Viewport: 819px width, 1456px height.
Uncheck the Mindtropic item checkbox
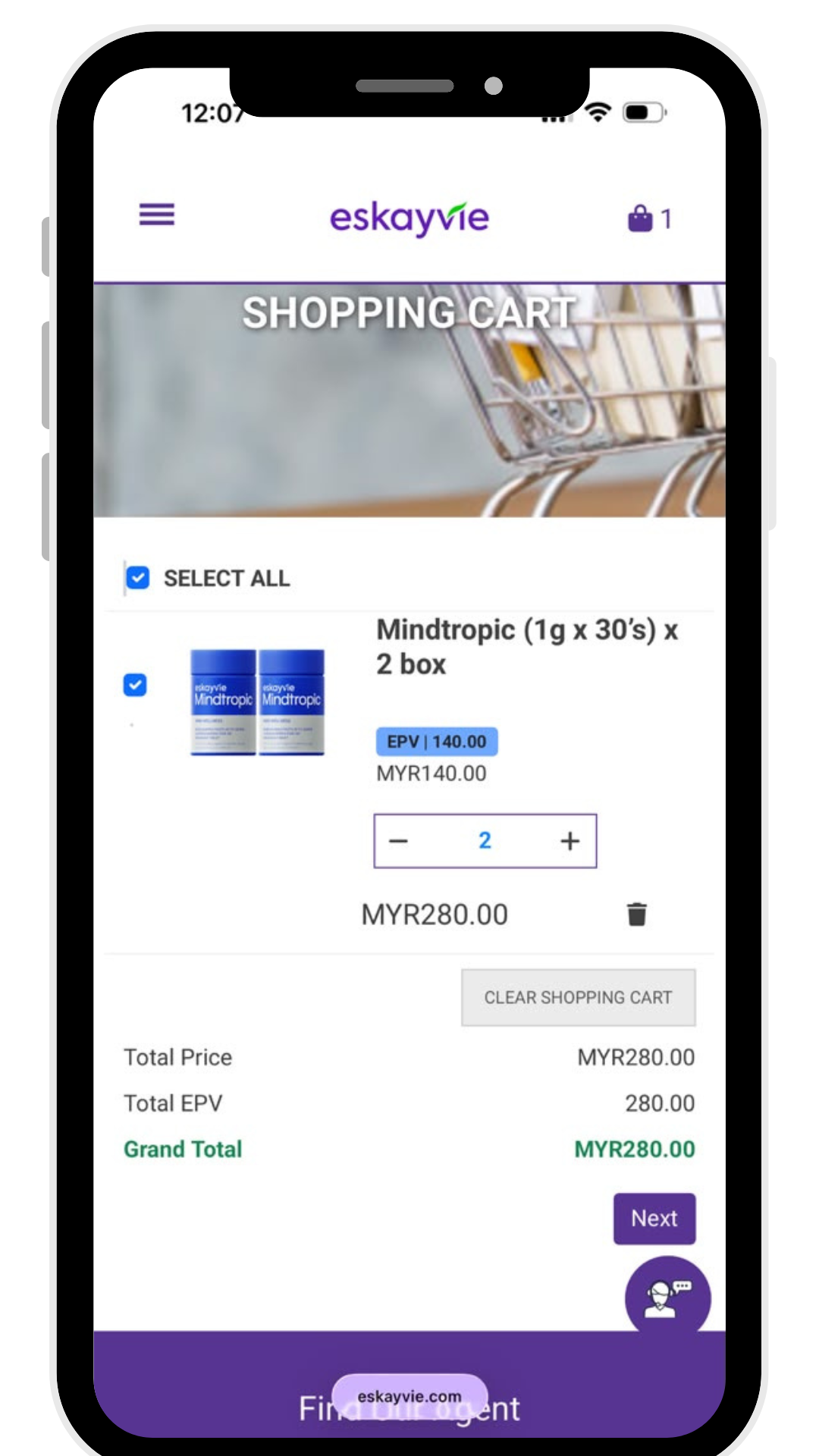click(135, 685)
